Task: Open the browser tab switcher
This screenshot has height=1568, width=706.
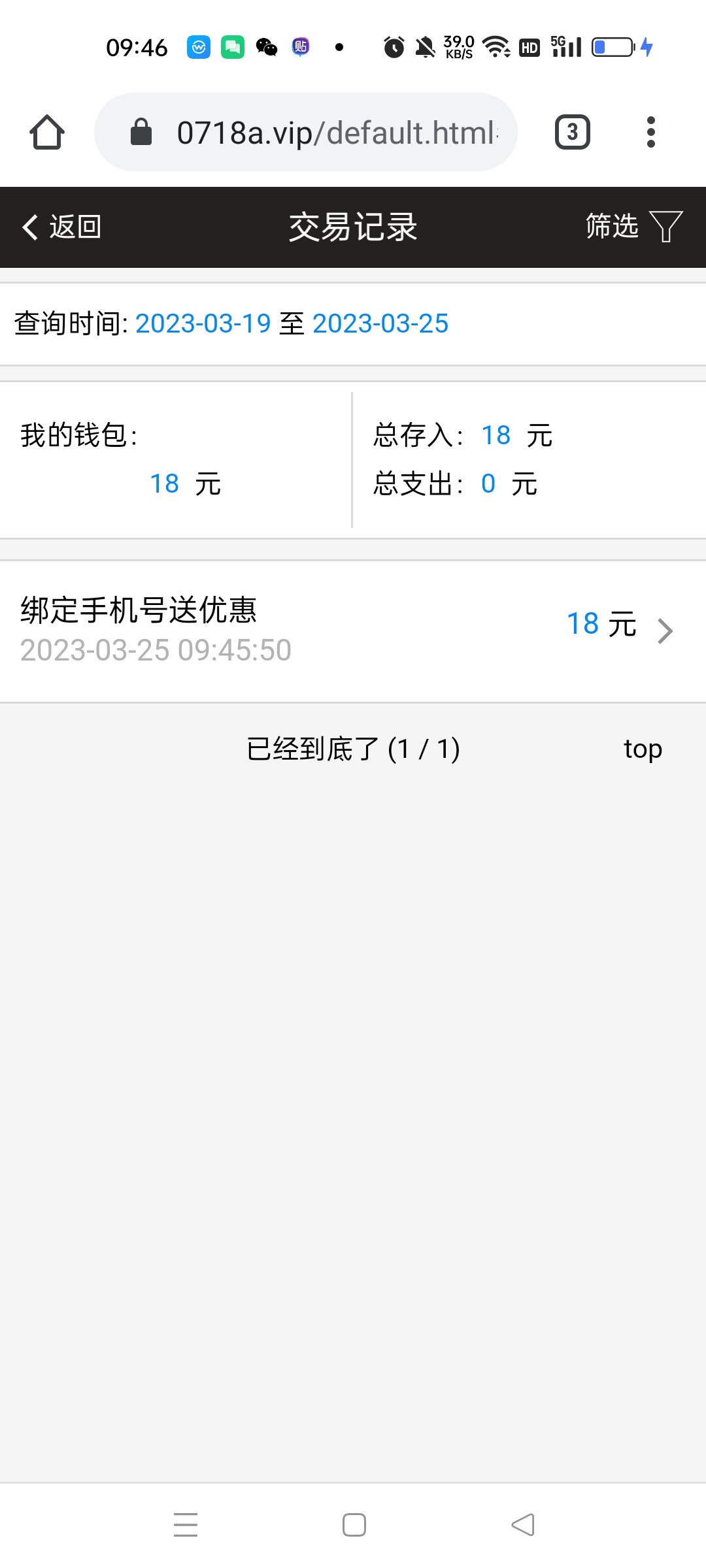Action: pyautogui.click(x=572, y=133)
